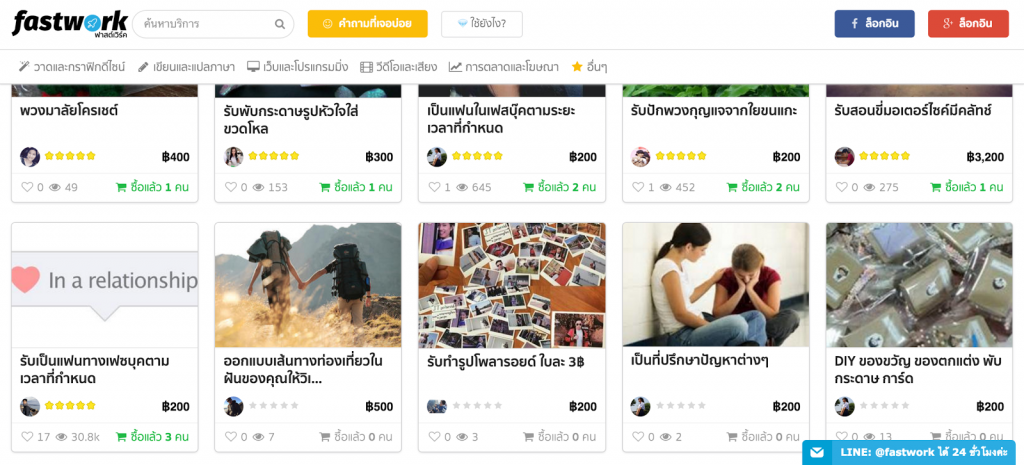This screenshot has height=465, width=1024.
Task: Open the เขียนและแปลภาษา category
Action: (186, 67)
